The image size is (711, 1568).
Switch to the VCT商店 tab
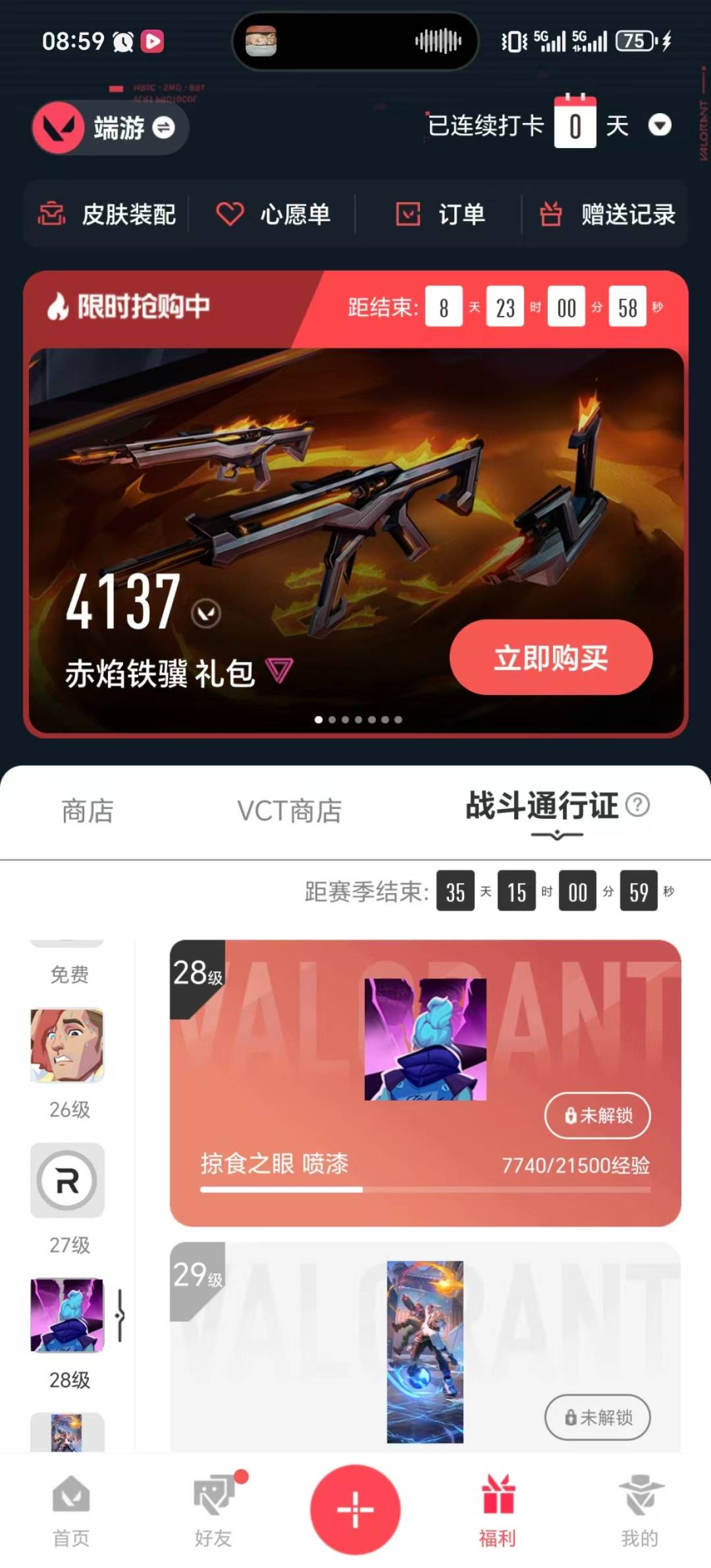click(x=290, y=812)
